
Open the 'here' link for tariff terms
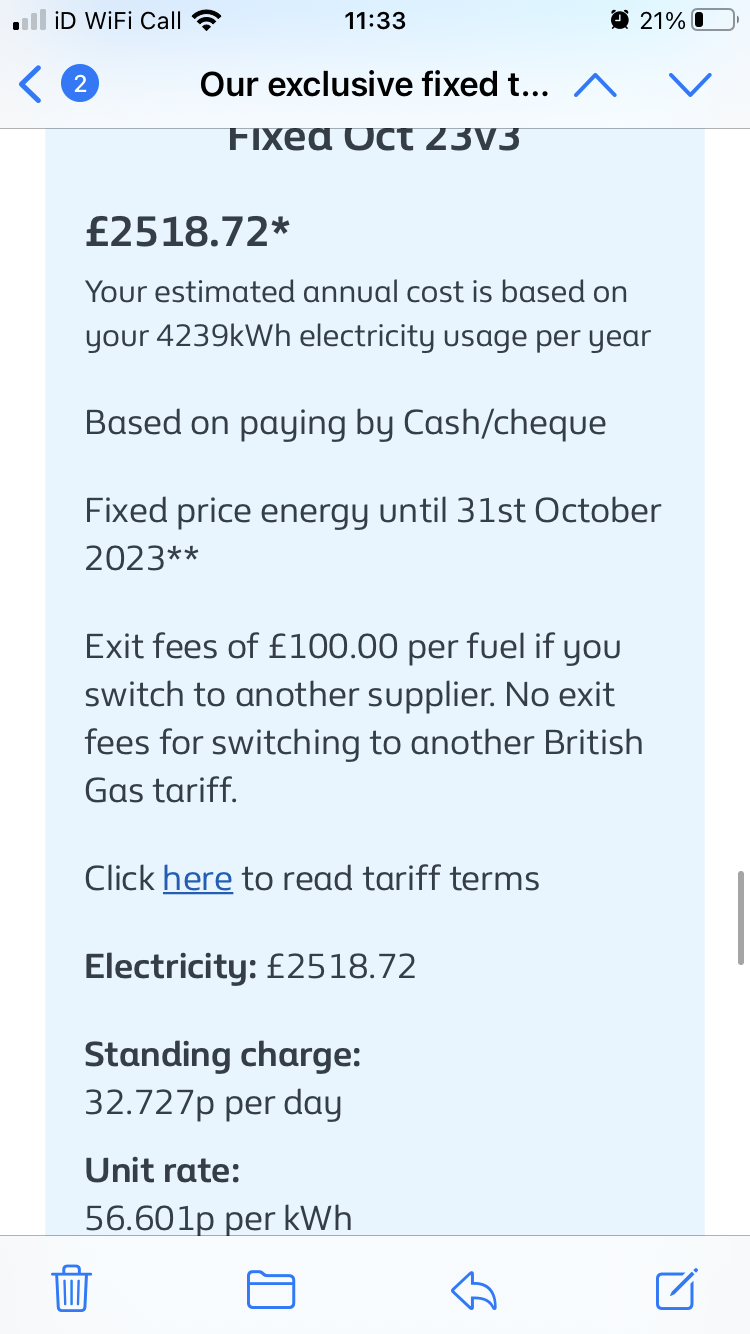198,879
